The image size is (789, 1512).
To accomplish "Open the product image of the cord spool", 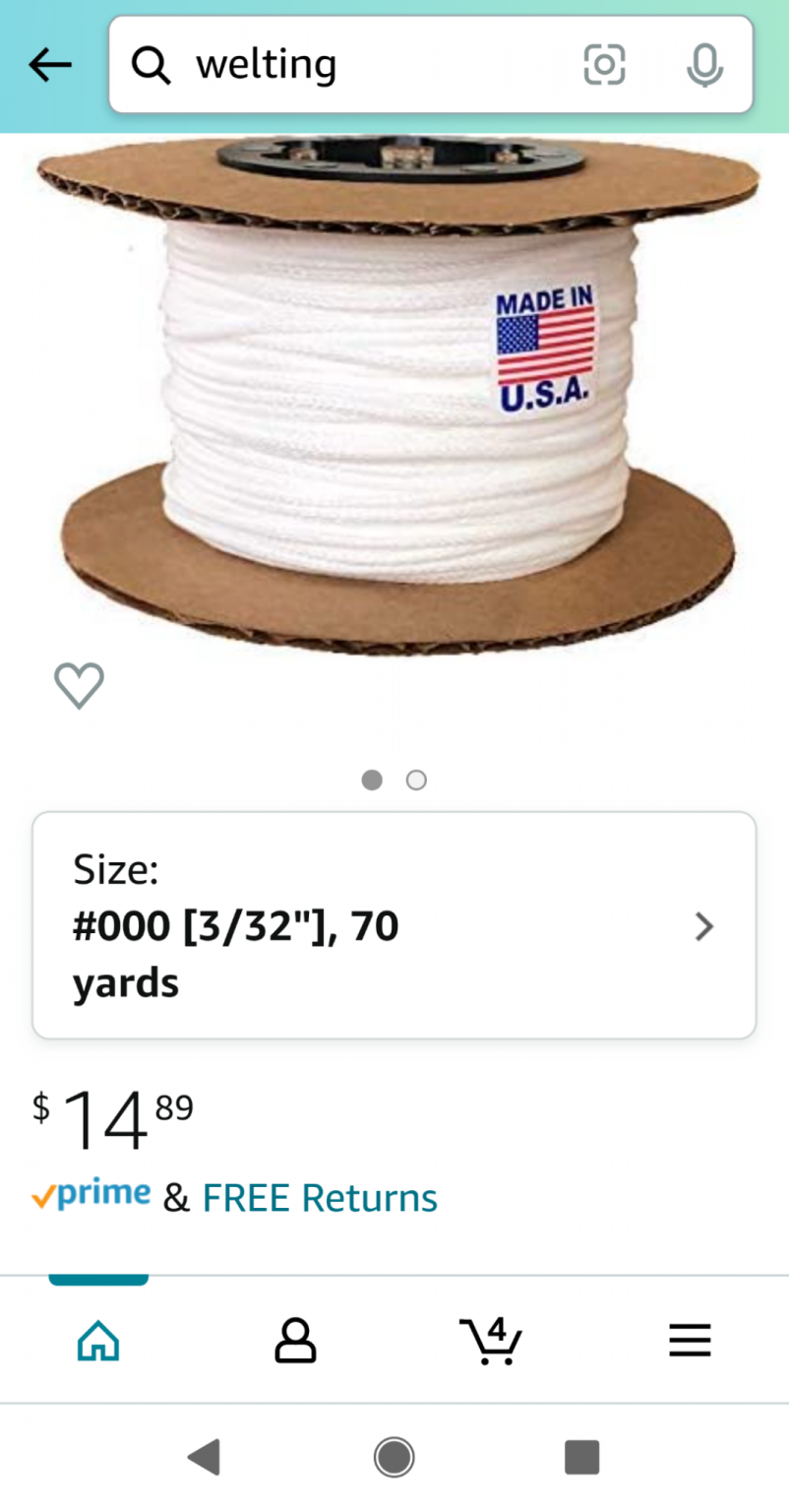I will click(398, 394).
